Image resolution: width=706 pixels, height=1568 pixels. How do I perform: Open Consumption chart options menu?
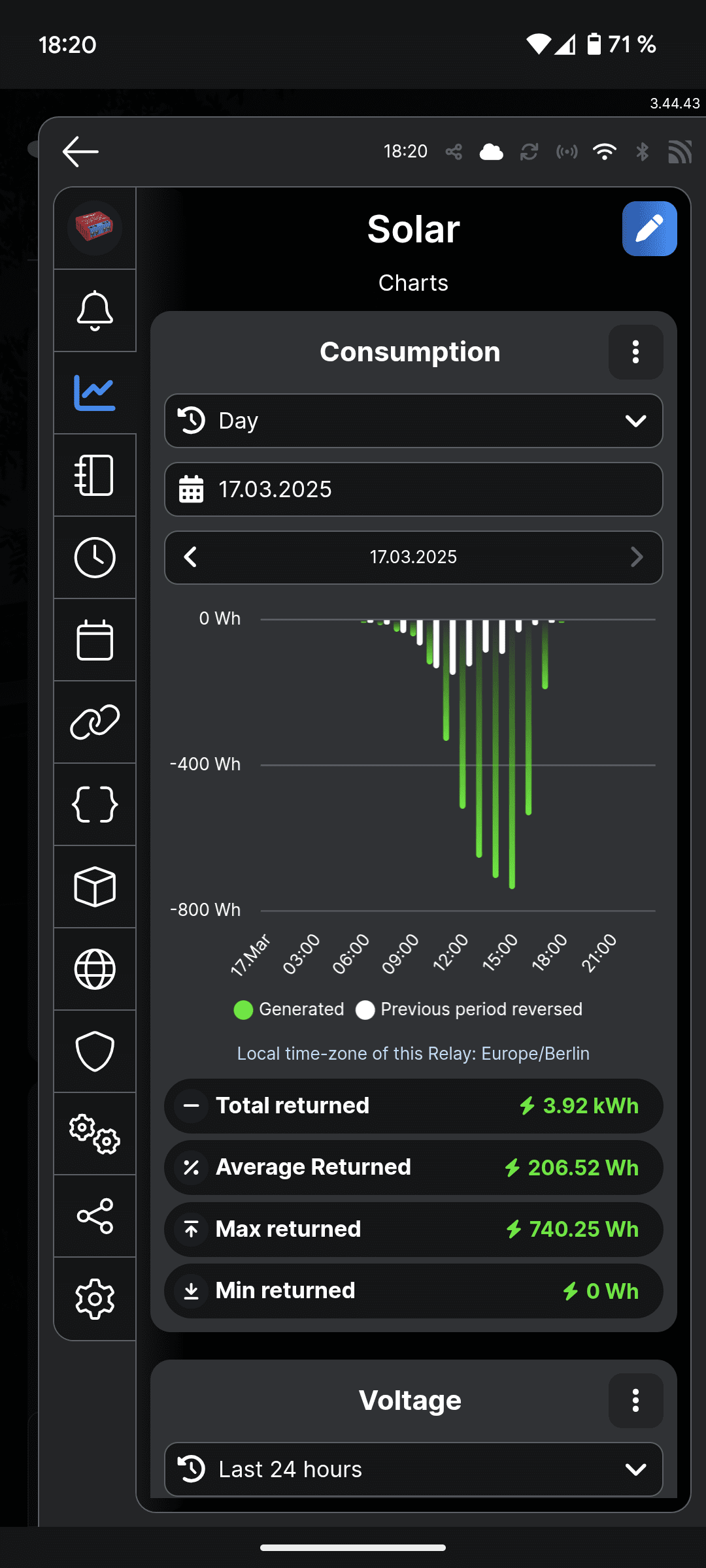click(635, 352)
